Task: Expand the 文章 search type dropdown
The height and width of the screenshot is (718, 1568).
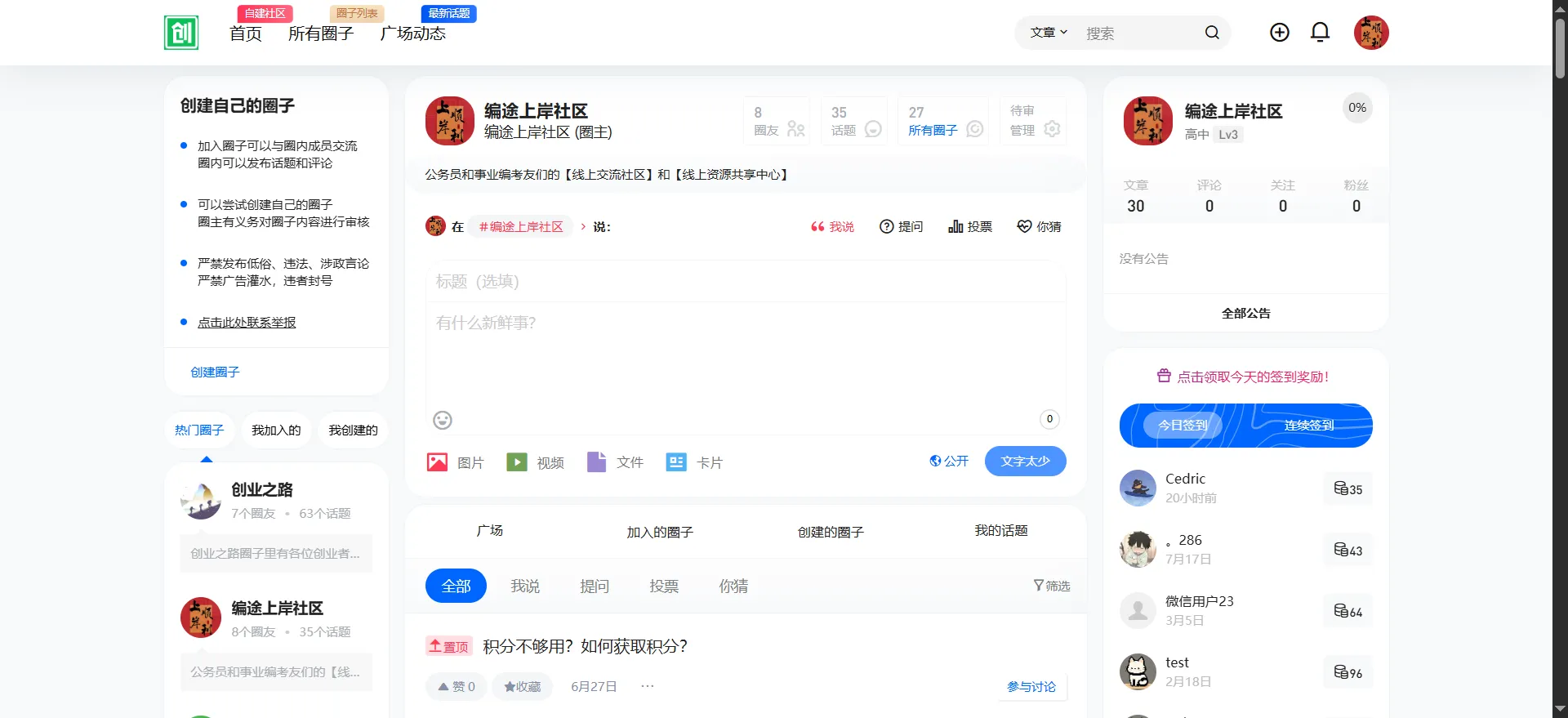Action: point(1049,33)
